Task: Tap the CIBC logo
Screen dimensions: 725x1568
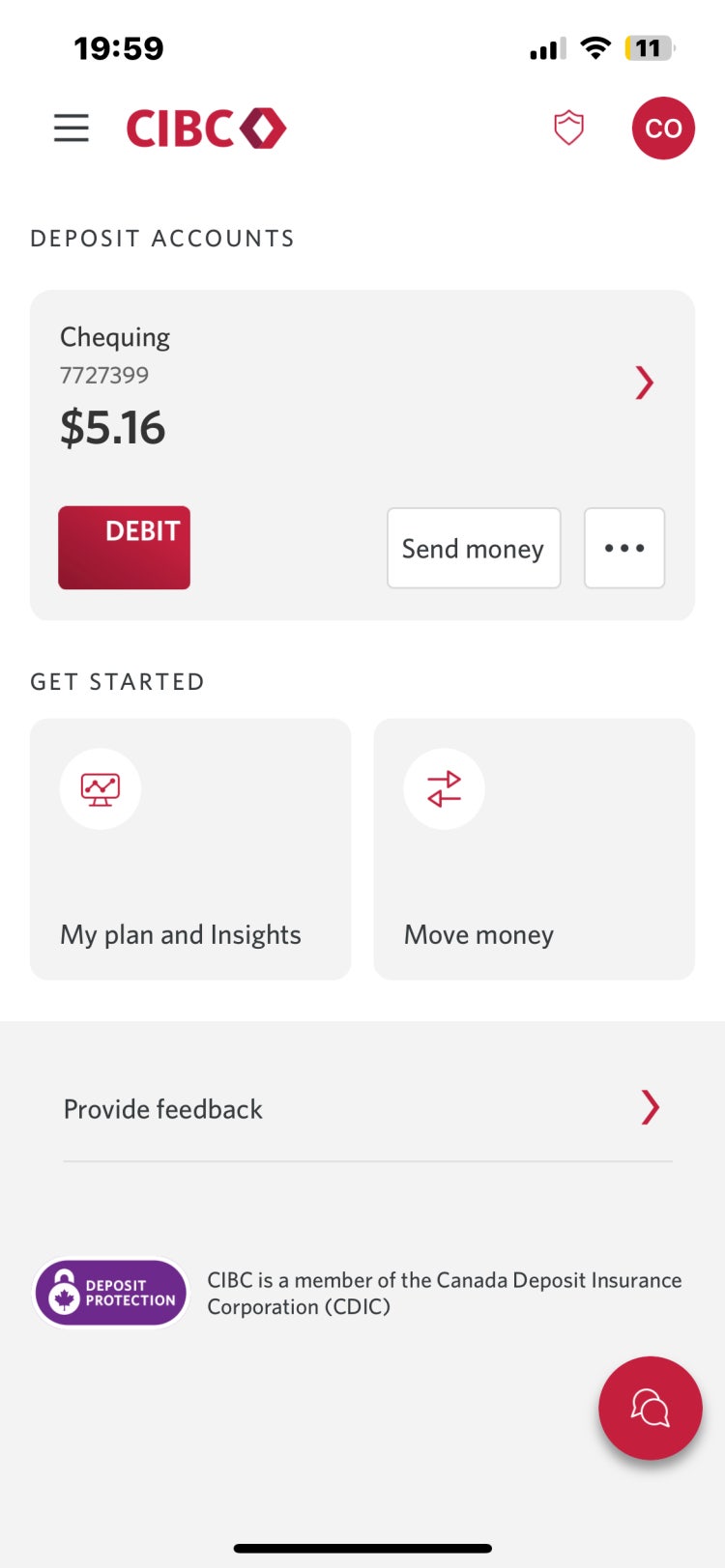Action: tap(203, 127)
